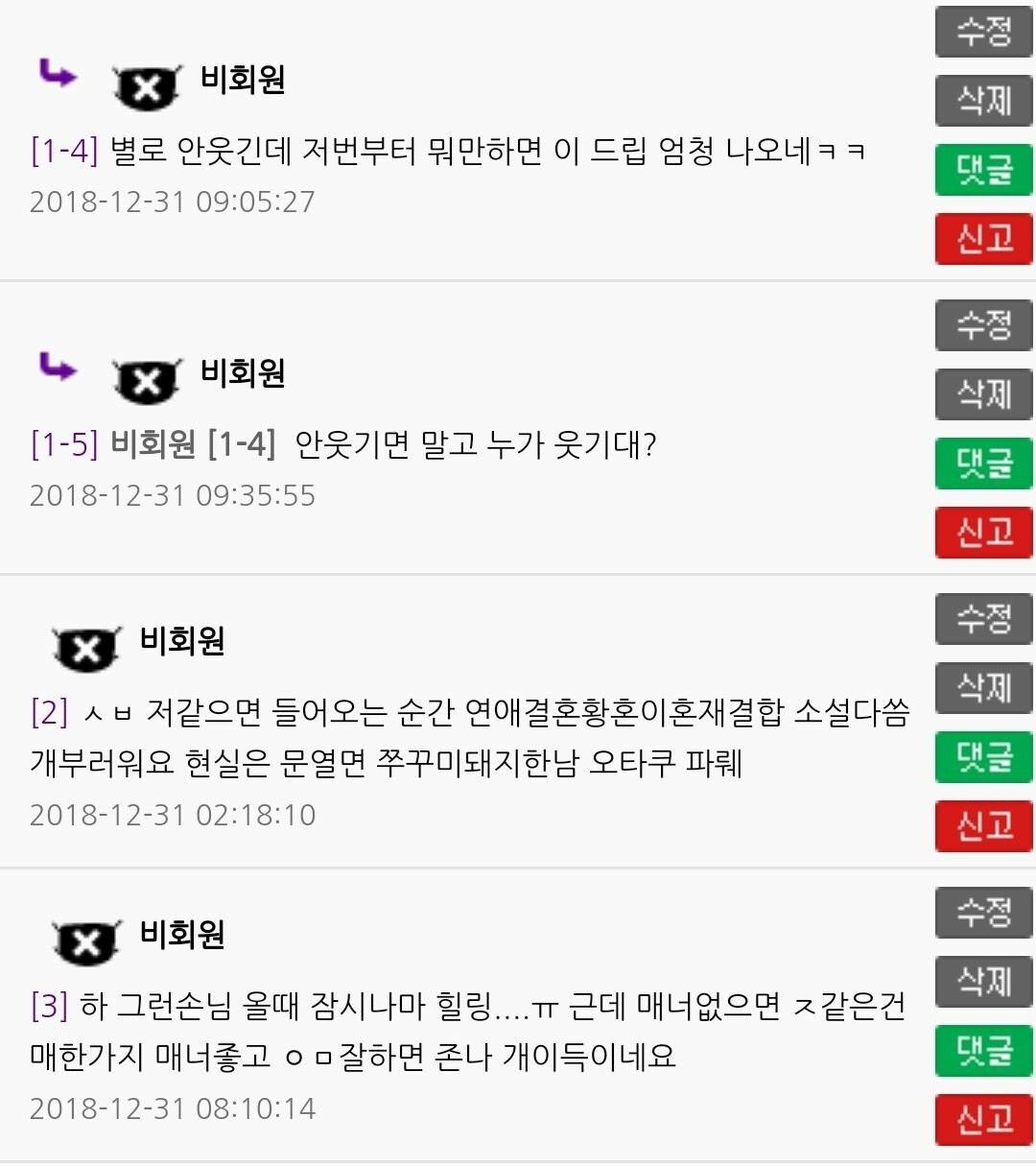Delete comment [1-4] with 삭제
Screen dimensions: 1036x1167
[983, 101]
